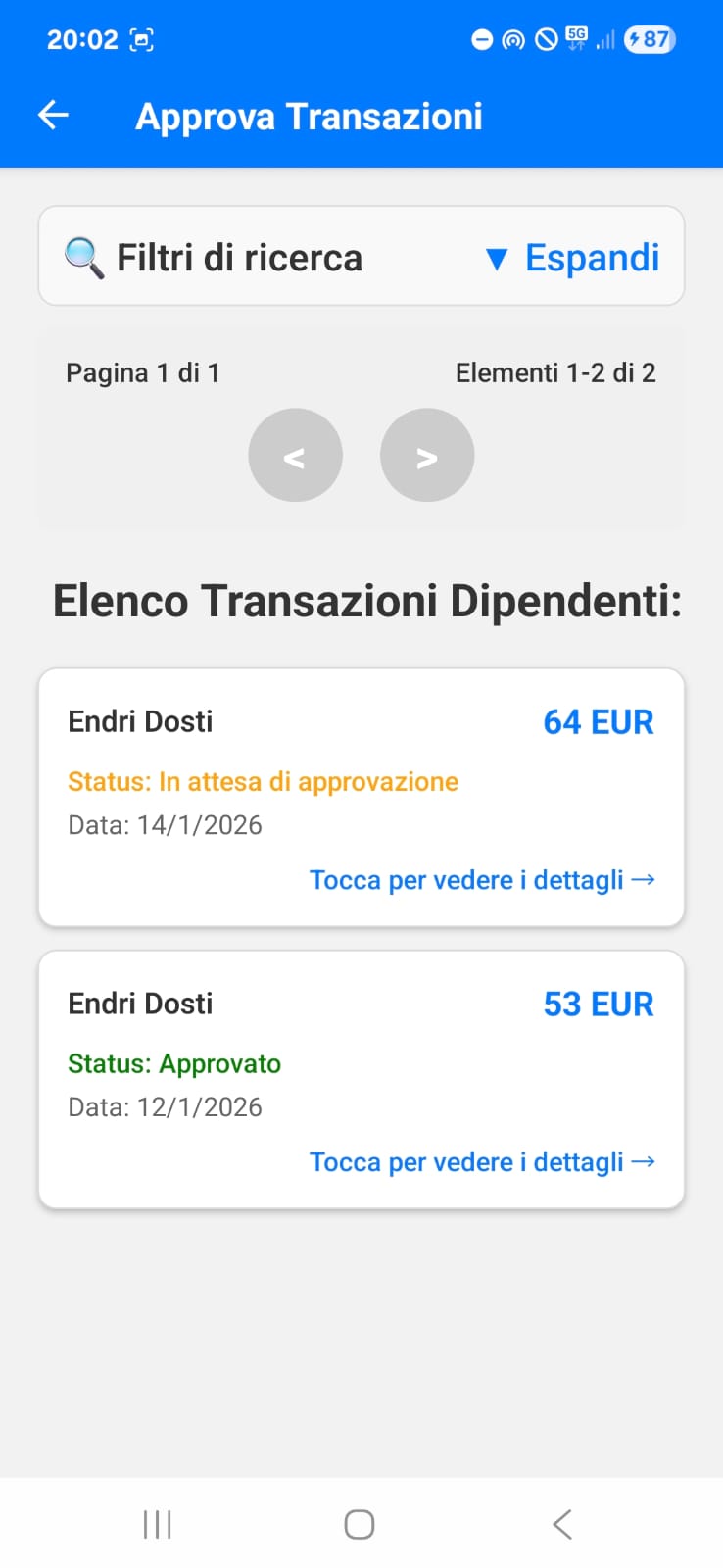Tap the recent apps button in navigation bar

pyautogui.click(x=157, y=1523)
